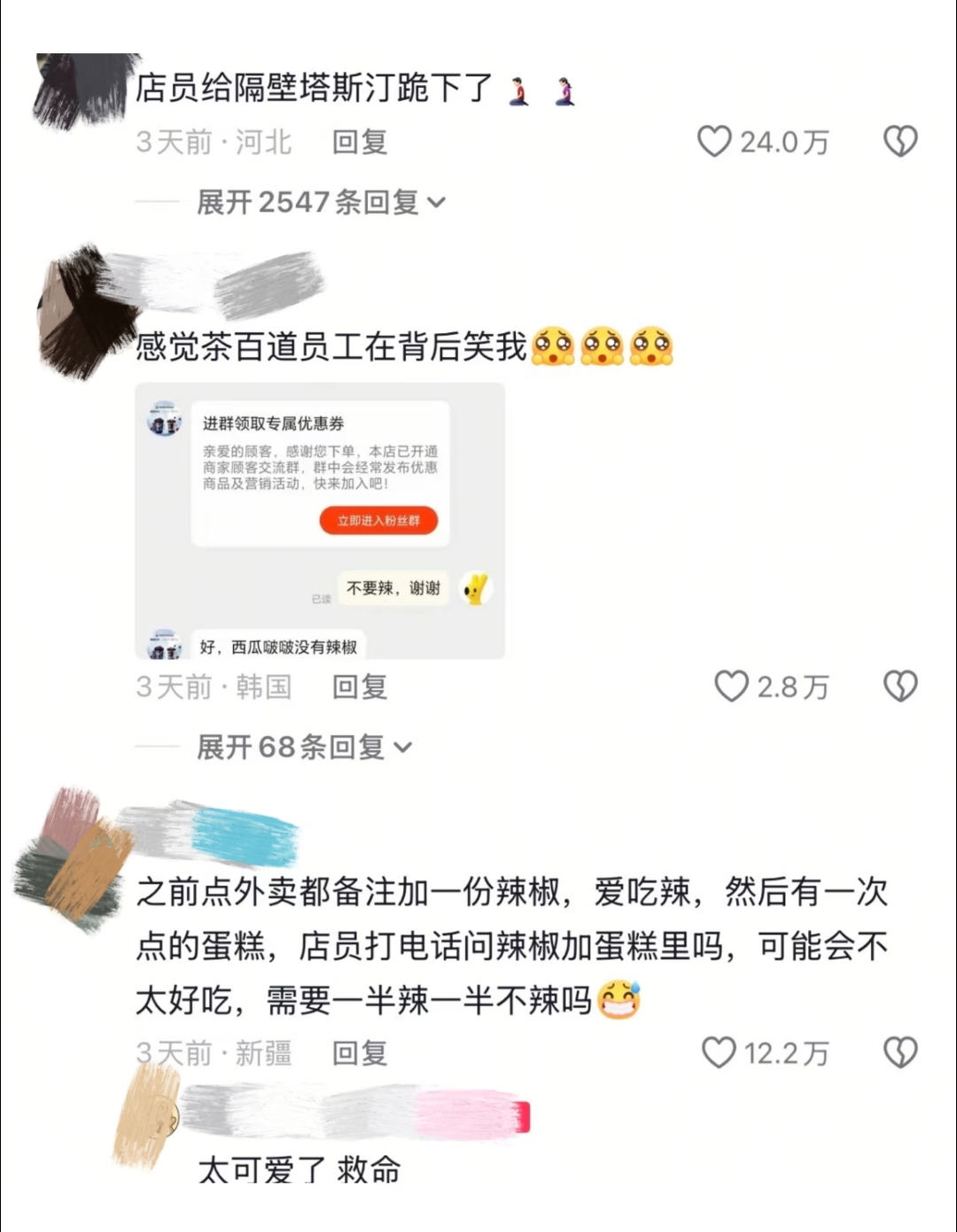
Task: Open the chat screenshot image in 茶百道 comment
Action: pos(320,521)
